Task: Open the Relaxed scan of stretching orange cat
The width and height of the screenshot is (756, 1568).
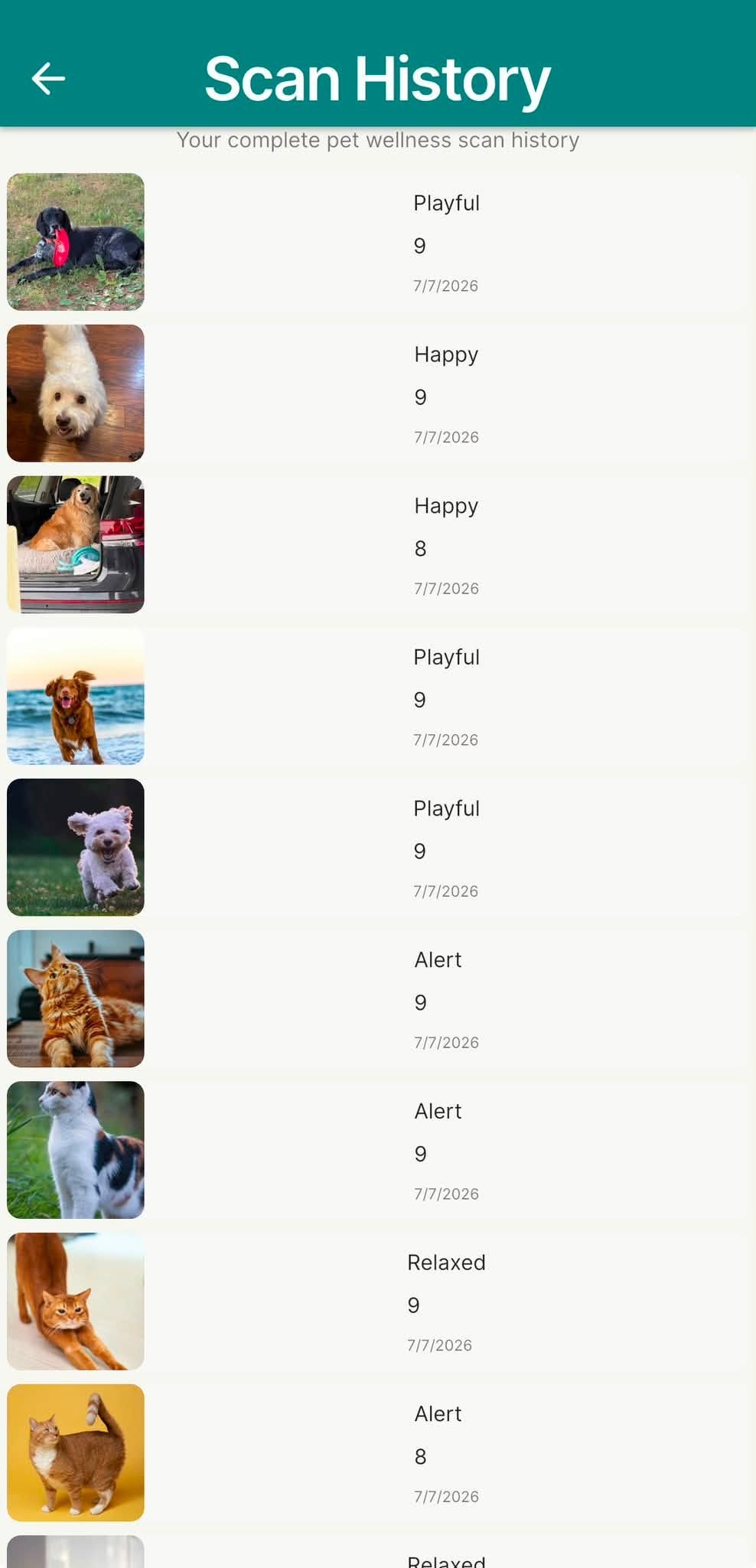Action: pos(378,1302)
